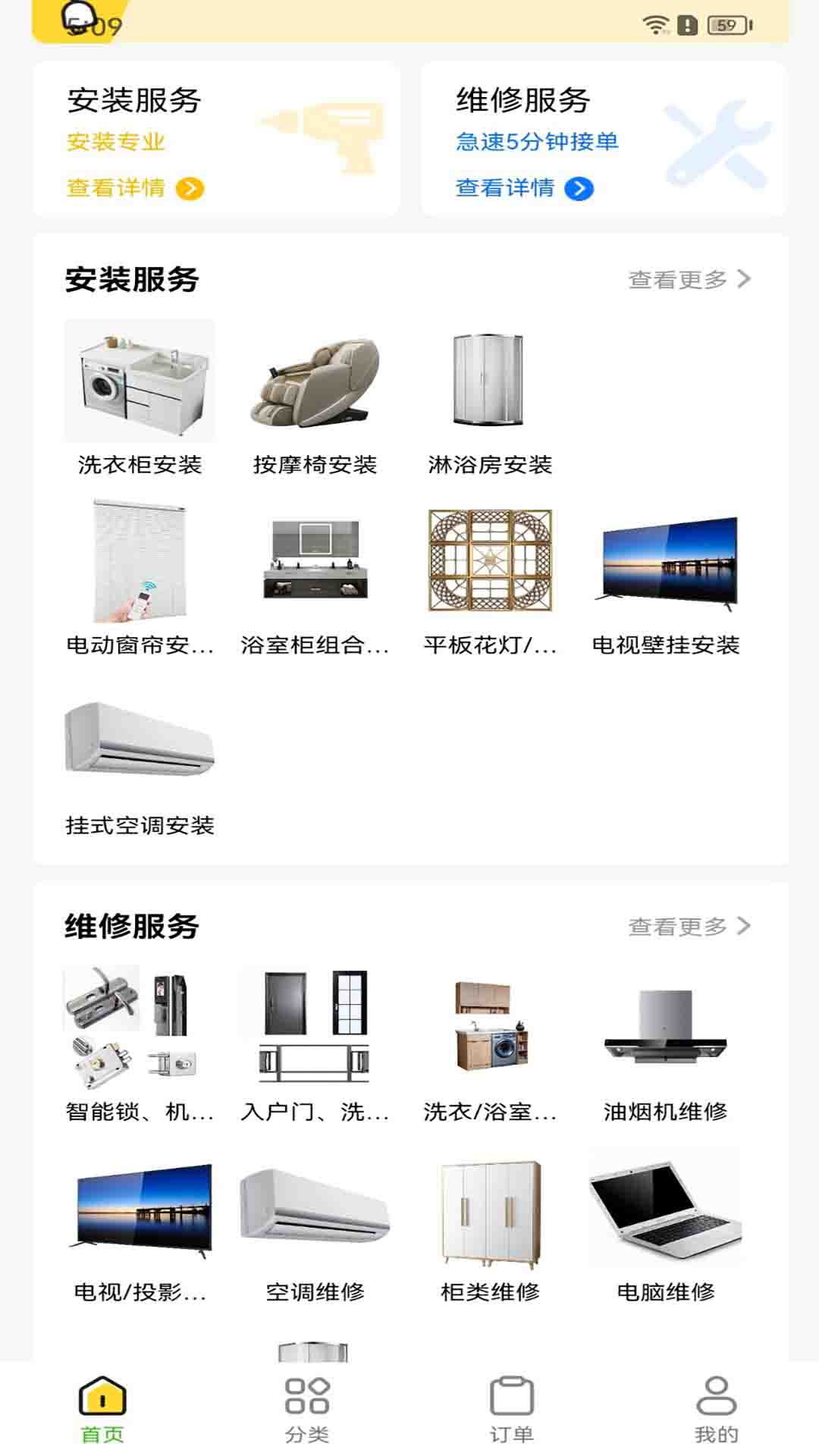Go to the 我的 tab
Image resolution: width=819 pixels, height=1456 pixels.
[716, 1409]
